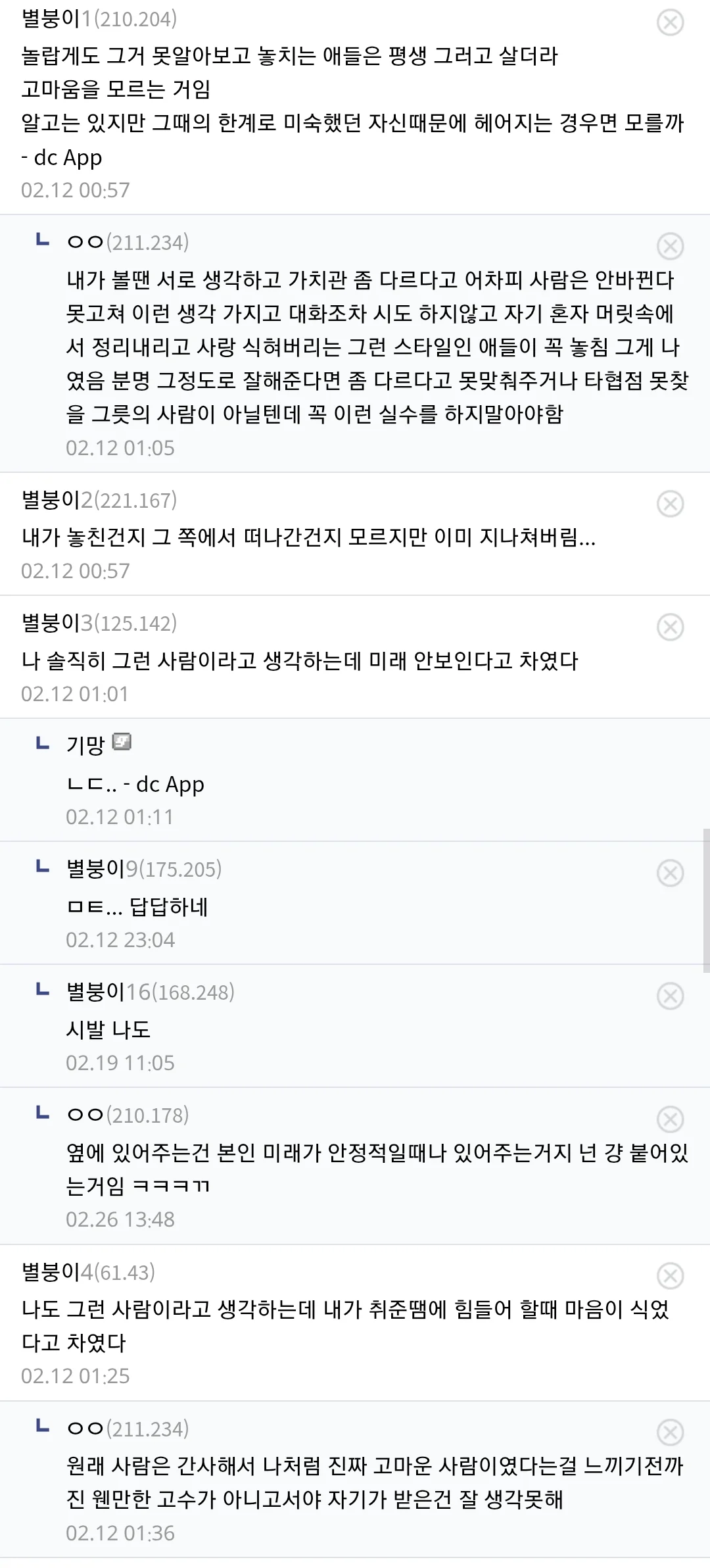The width and height of the screenshot is (710, 1568).
Task: Delete the comment by 별붕이1
Action: point(670,23)
